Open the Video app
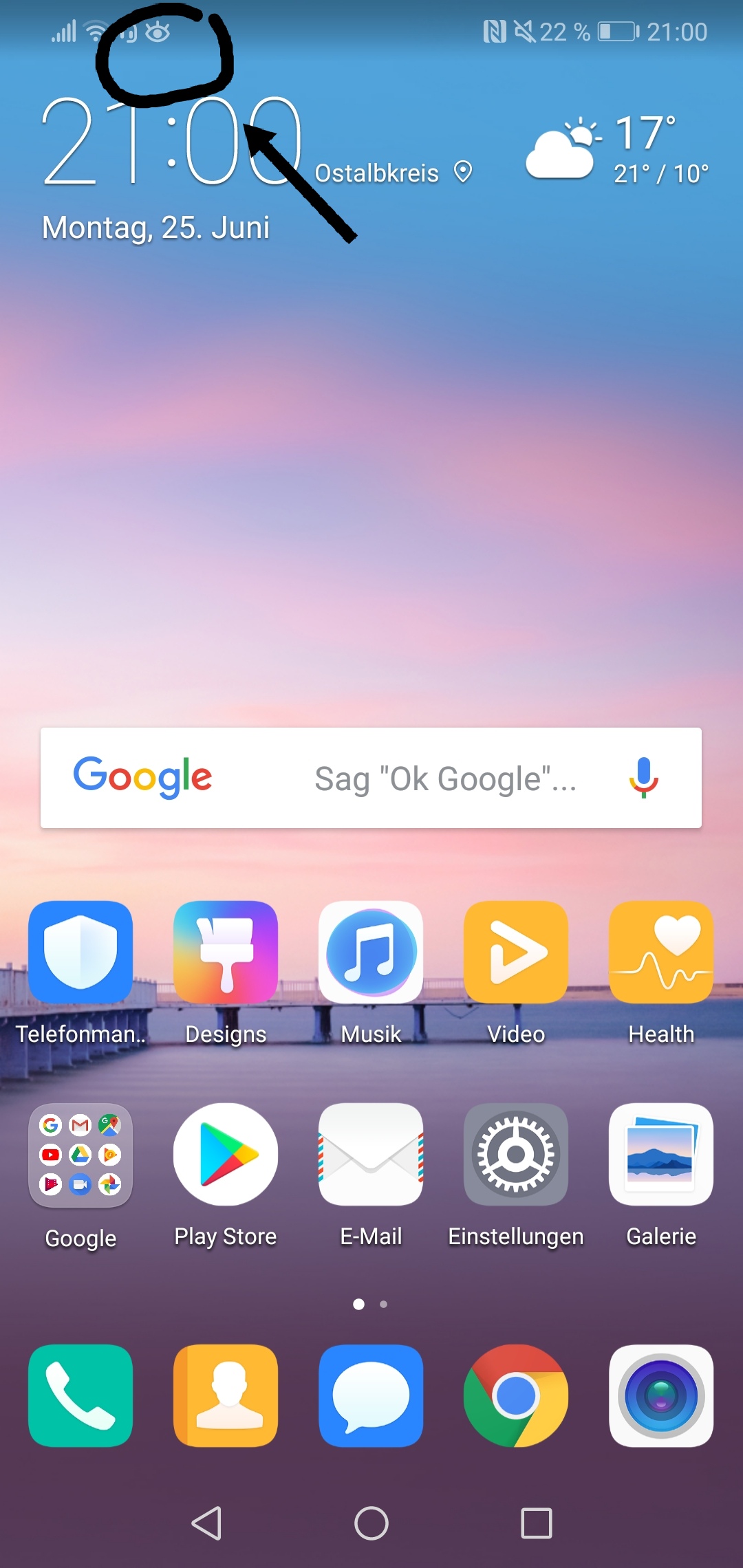Image resolution: width=743 pixels, height=1568 pixels. pos(516,952)
